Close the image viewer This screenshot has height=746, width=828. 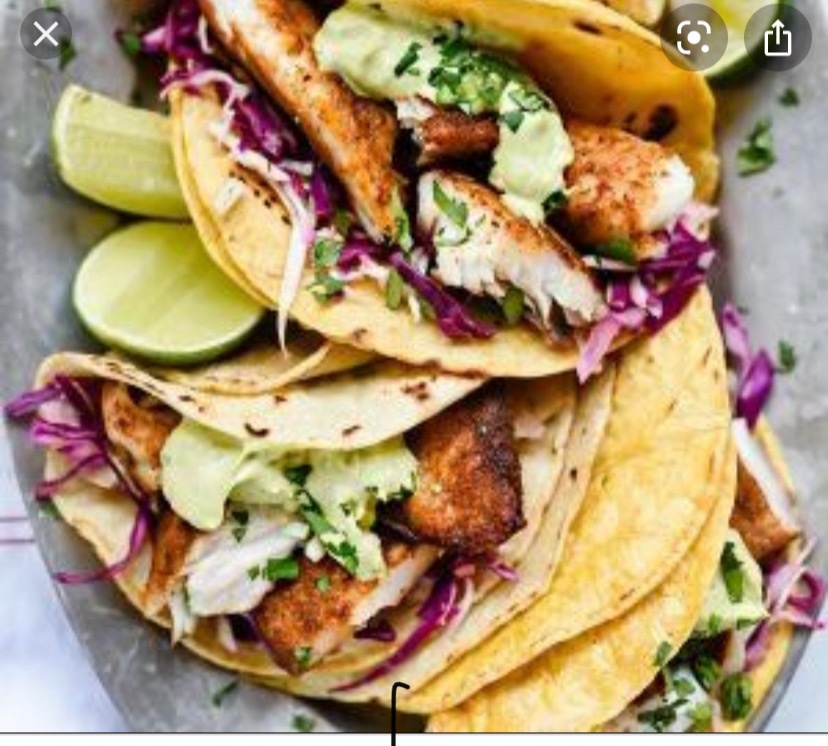(x=46, y=35)
